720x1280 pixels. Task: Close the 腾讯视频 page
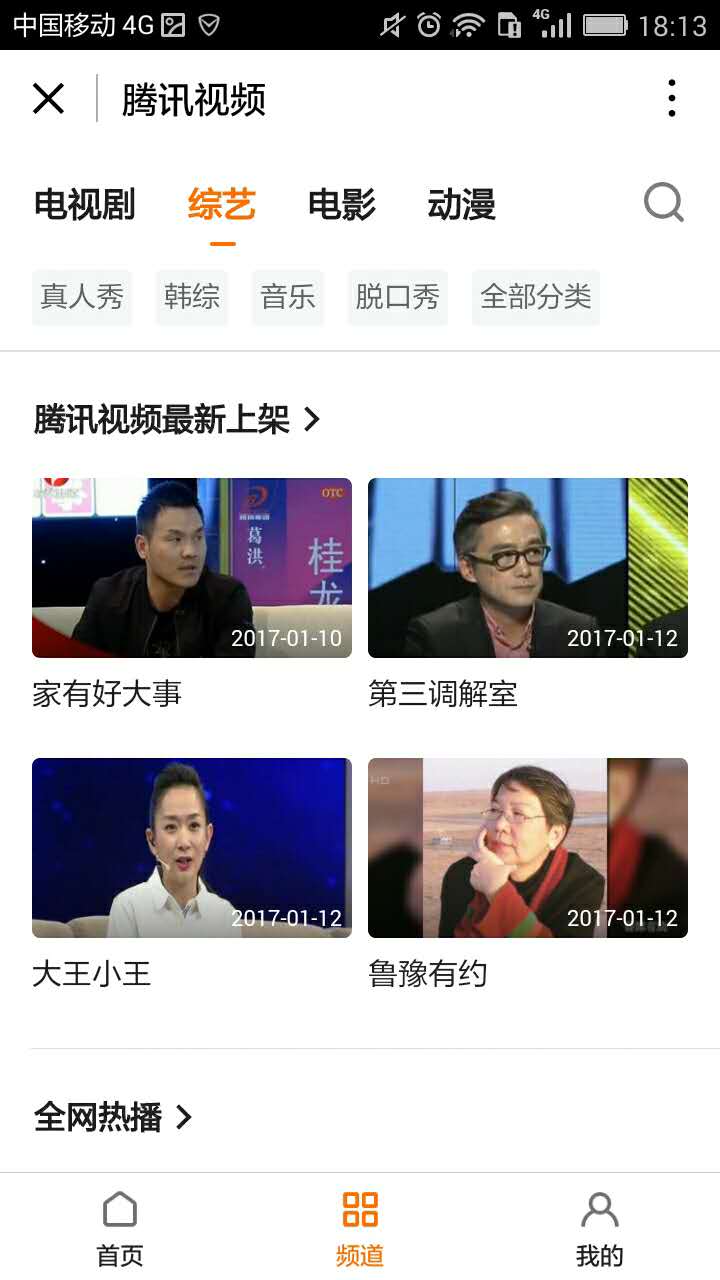(48, 99)
